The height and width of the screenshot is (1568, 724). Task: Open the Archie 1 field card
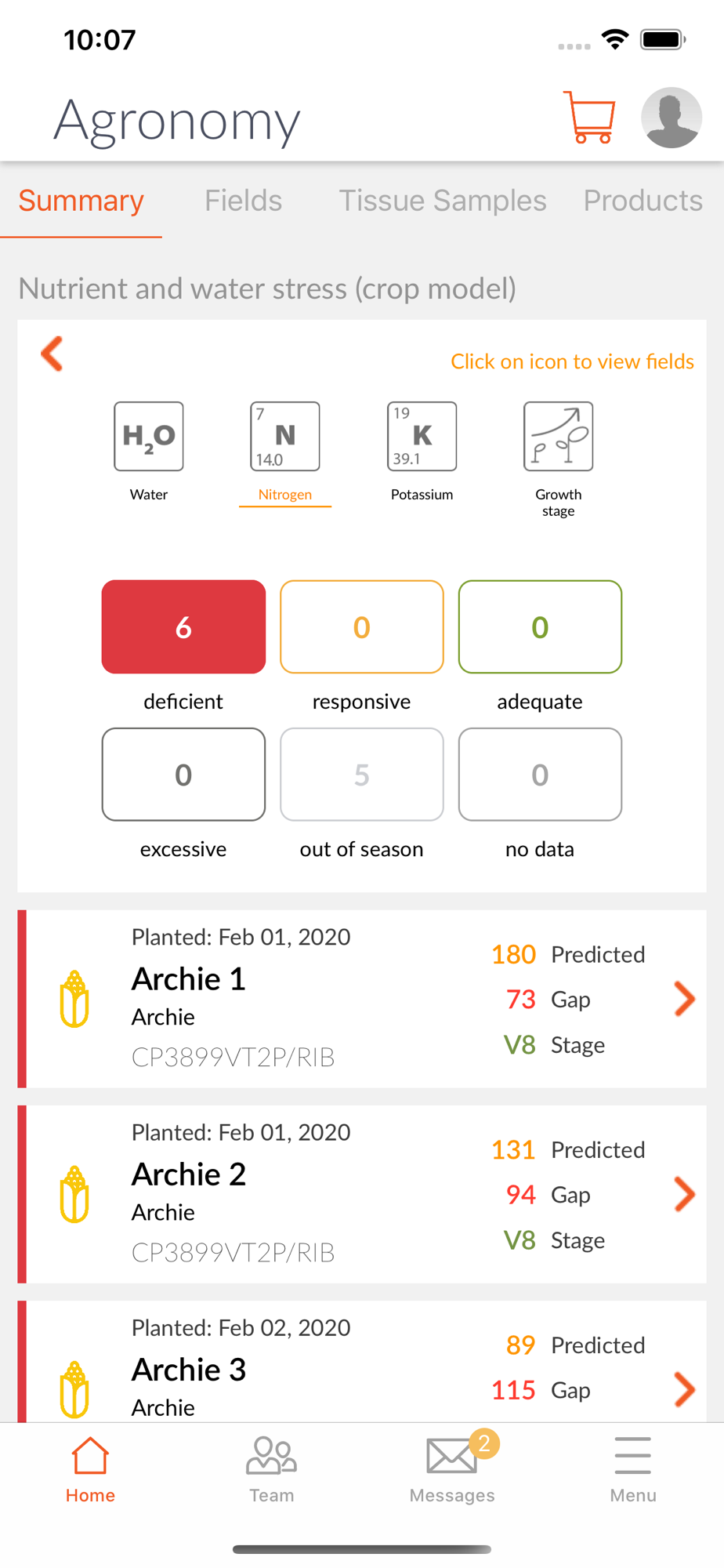(362, 999)
